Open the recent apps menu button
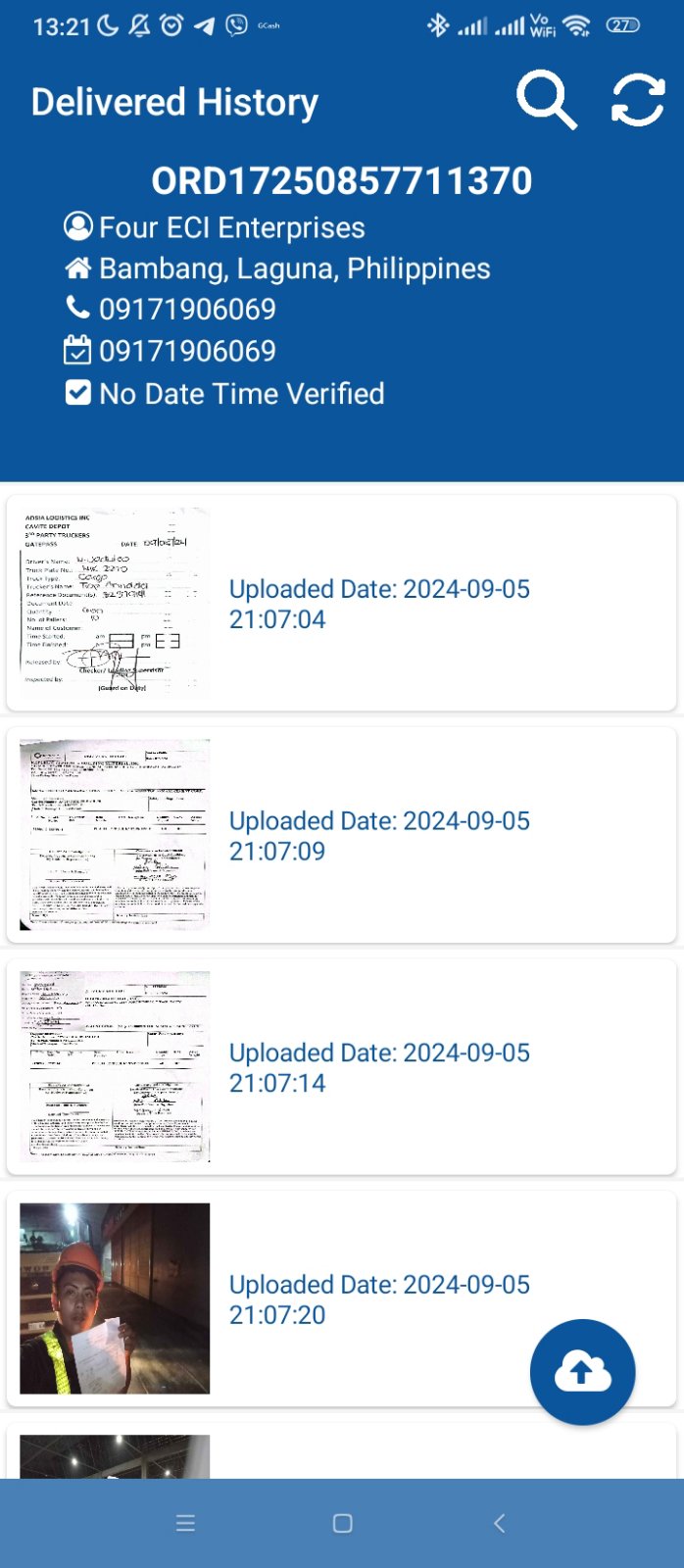Viewport: 684px width, 1568px height. coord(185,1523)
